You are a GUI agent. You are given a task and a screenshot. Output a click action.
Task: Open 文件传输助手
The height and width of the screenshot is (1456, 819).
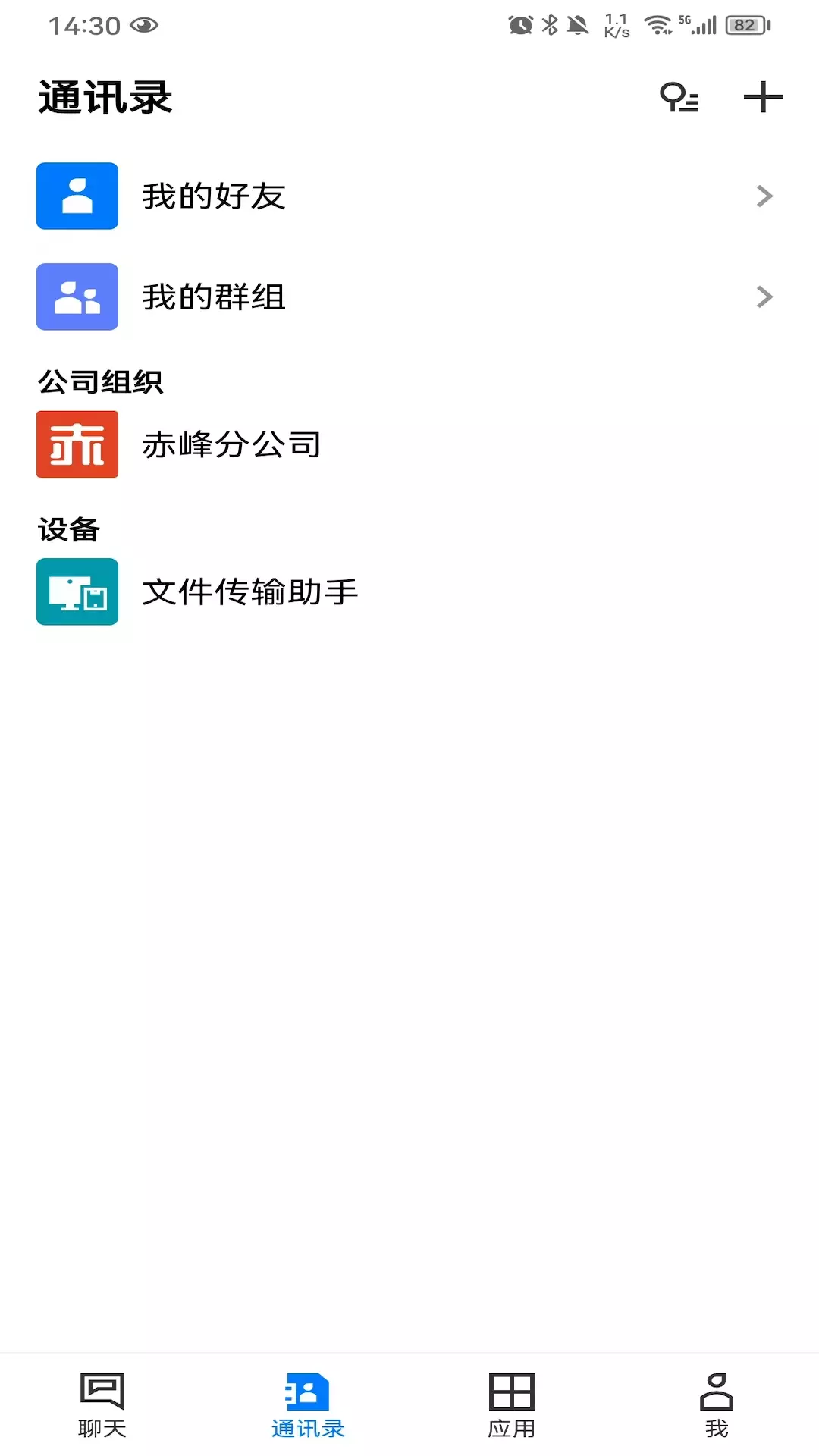coord(409,591)
